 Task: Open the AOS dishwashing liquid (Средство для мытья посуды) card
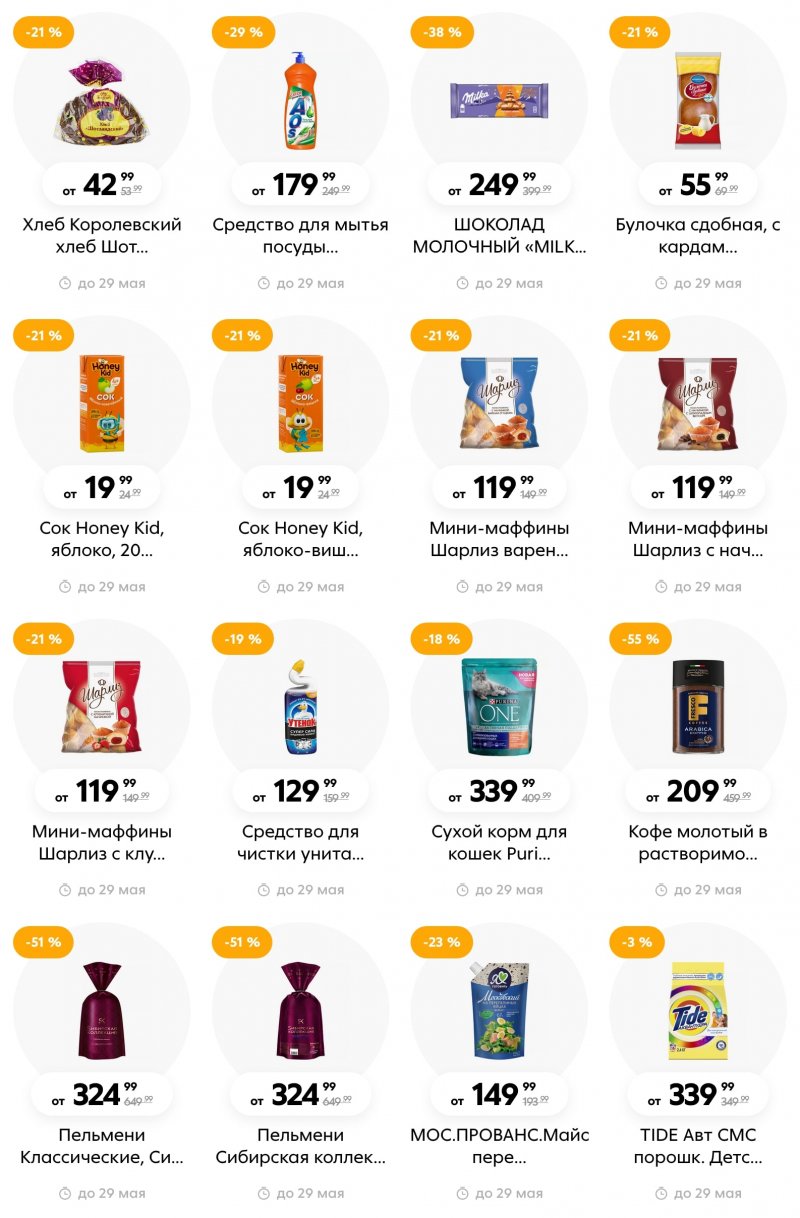(x=300, y=100)
